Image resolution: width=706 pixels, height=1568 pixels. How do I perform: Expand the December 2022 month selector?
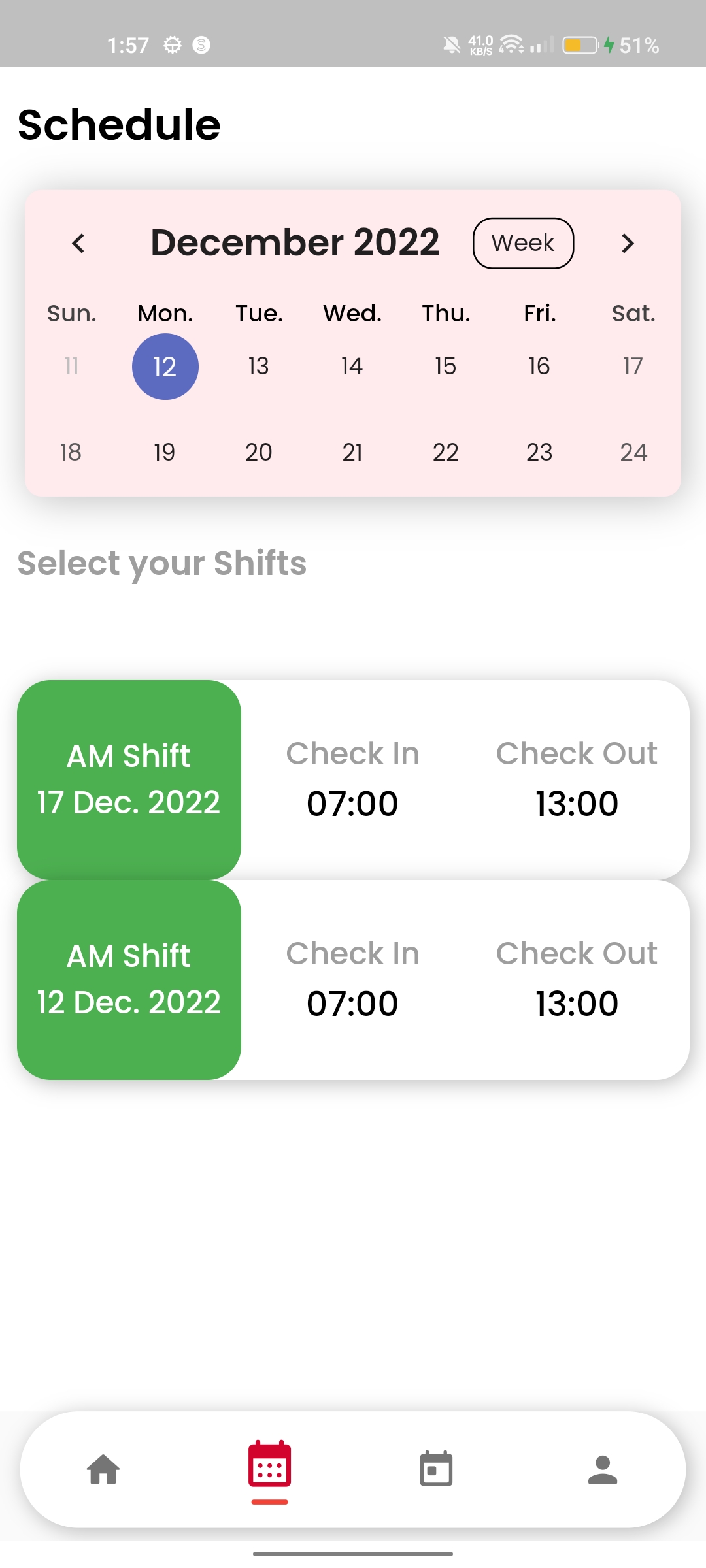[x=295, y=242]
